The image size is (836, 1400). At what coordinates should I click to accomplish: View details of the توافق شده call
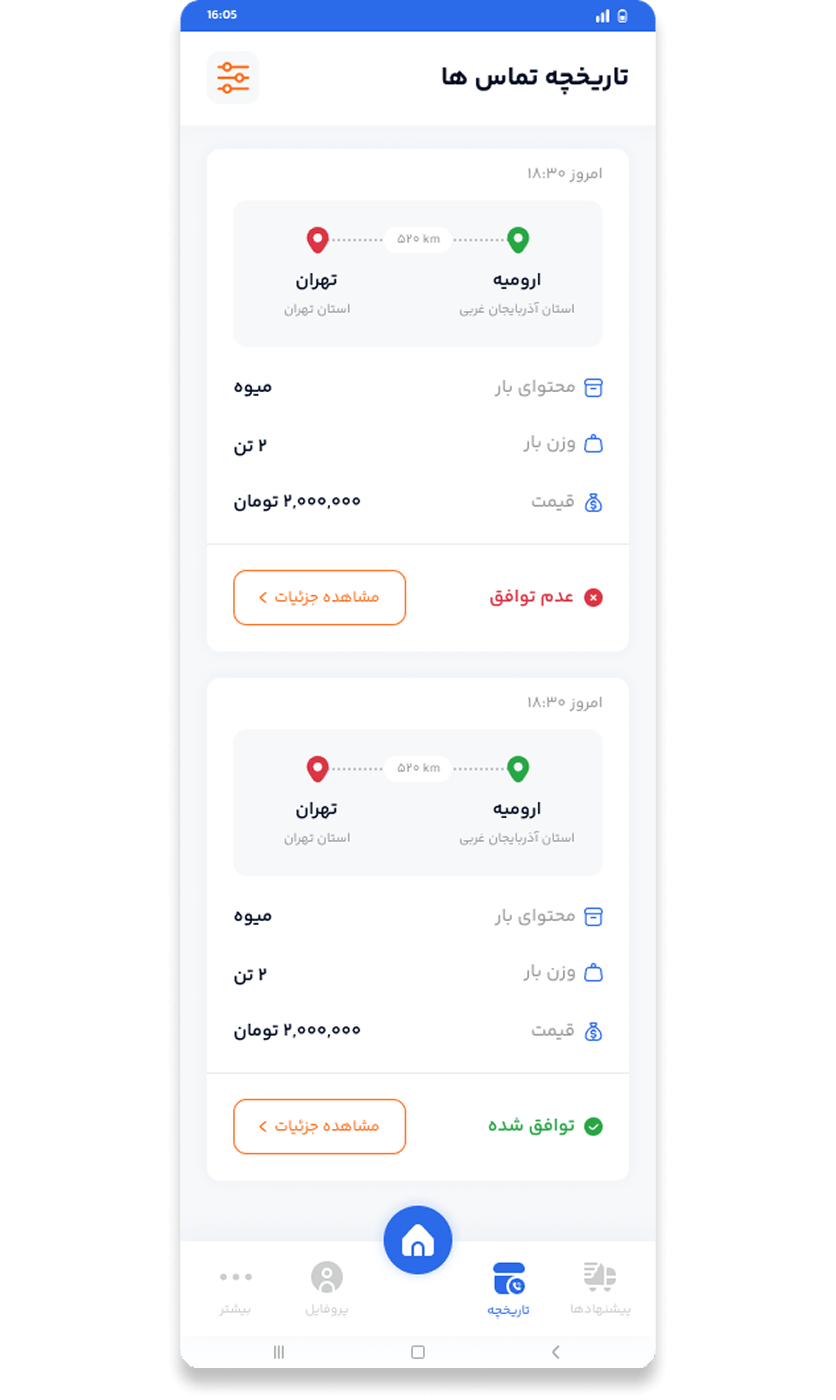coord(319,1126)
